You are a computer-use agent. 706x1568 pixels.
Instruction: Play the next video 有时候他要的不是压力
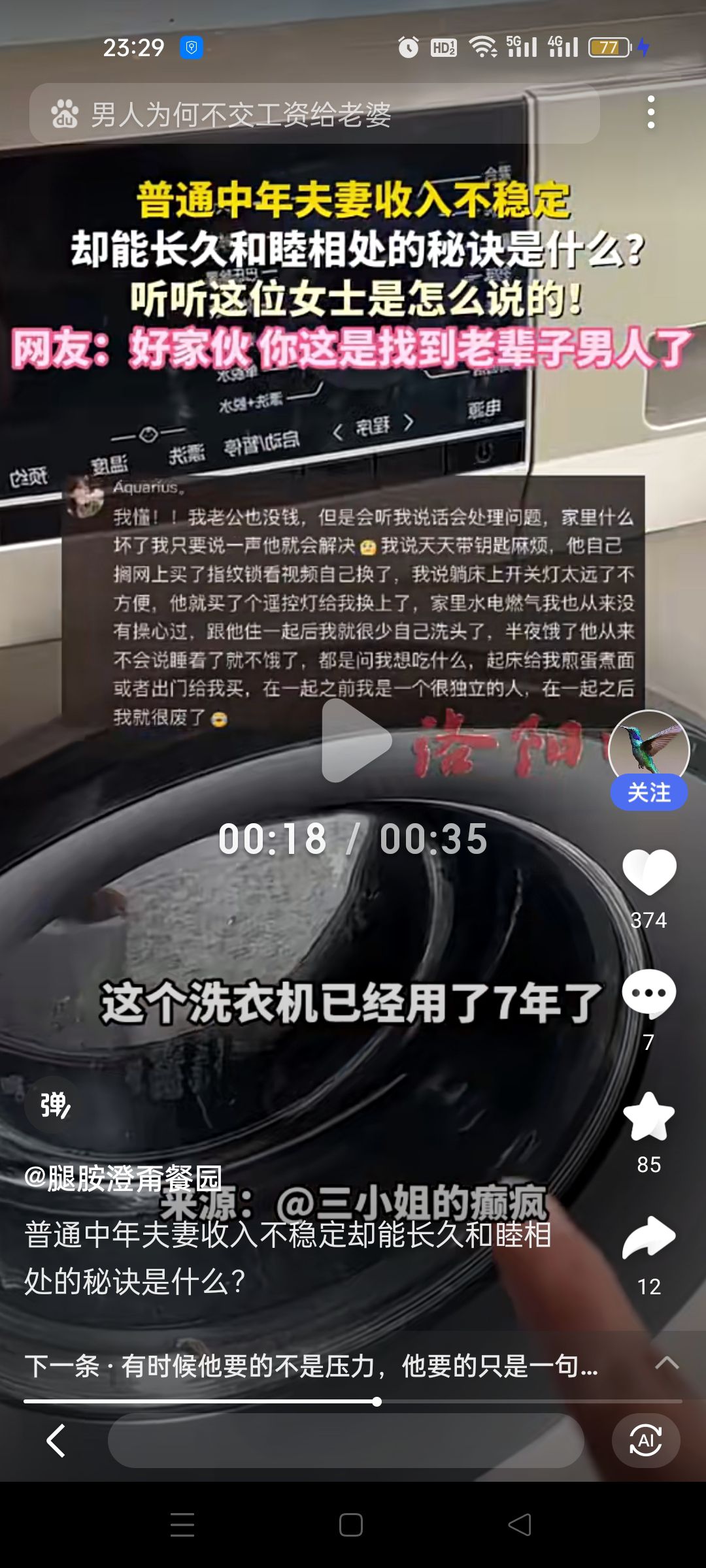(311, 1366)
